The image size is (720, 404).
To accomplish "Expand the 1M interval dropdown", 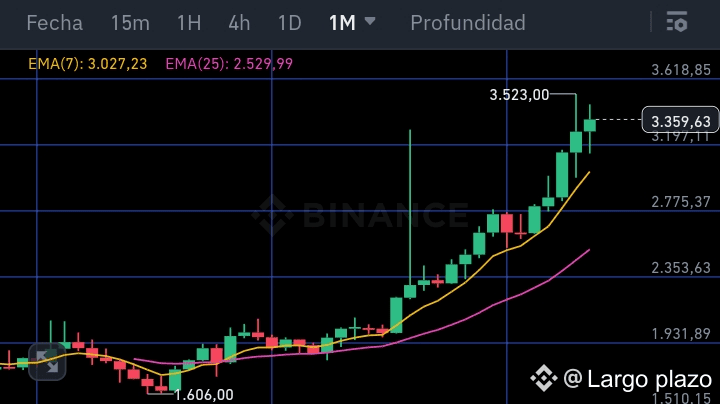I will [352, 22].
